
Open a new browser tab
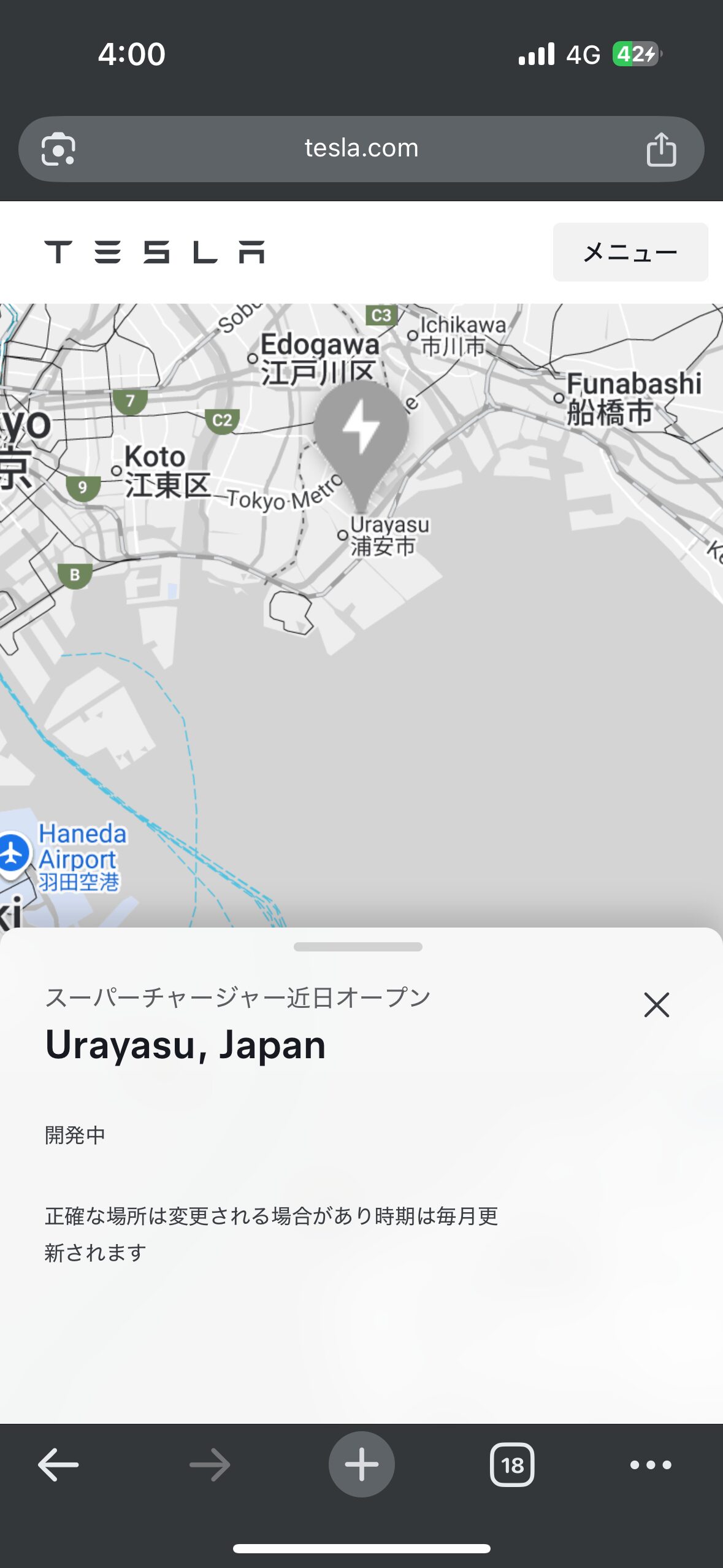pyautogui.click(x=361, y=1465)
